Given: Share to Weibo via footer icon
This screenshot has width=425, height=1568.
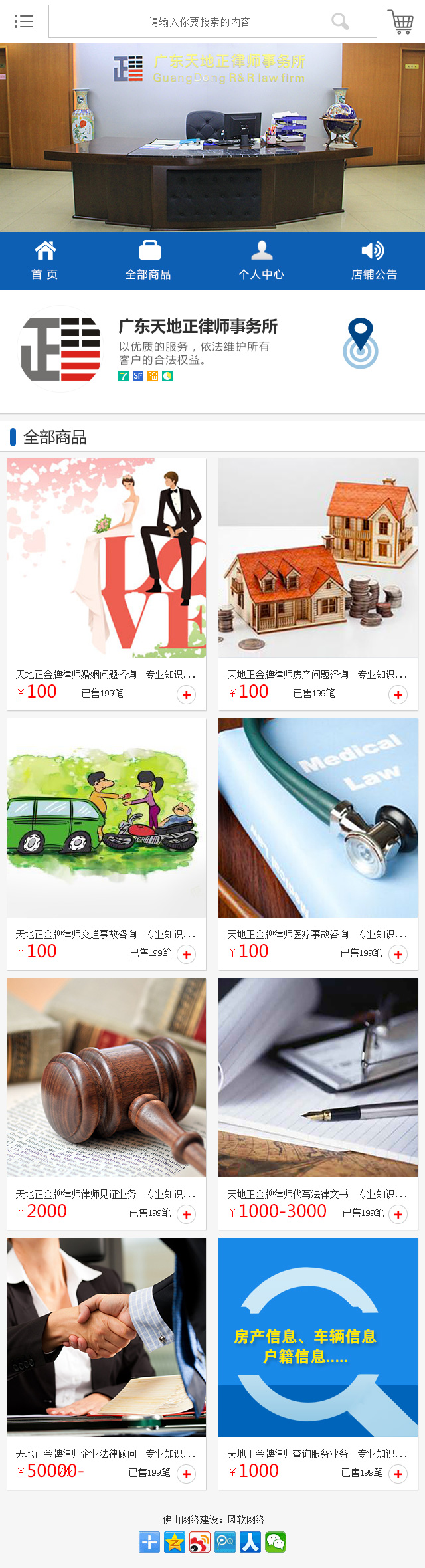Looking at the screenshot, I should tap(200, 1542).
